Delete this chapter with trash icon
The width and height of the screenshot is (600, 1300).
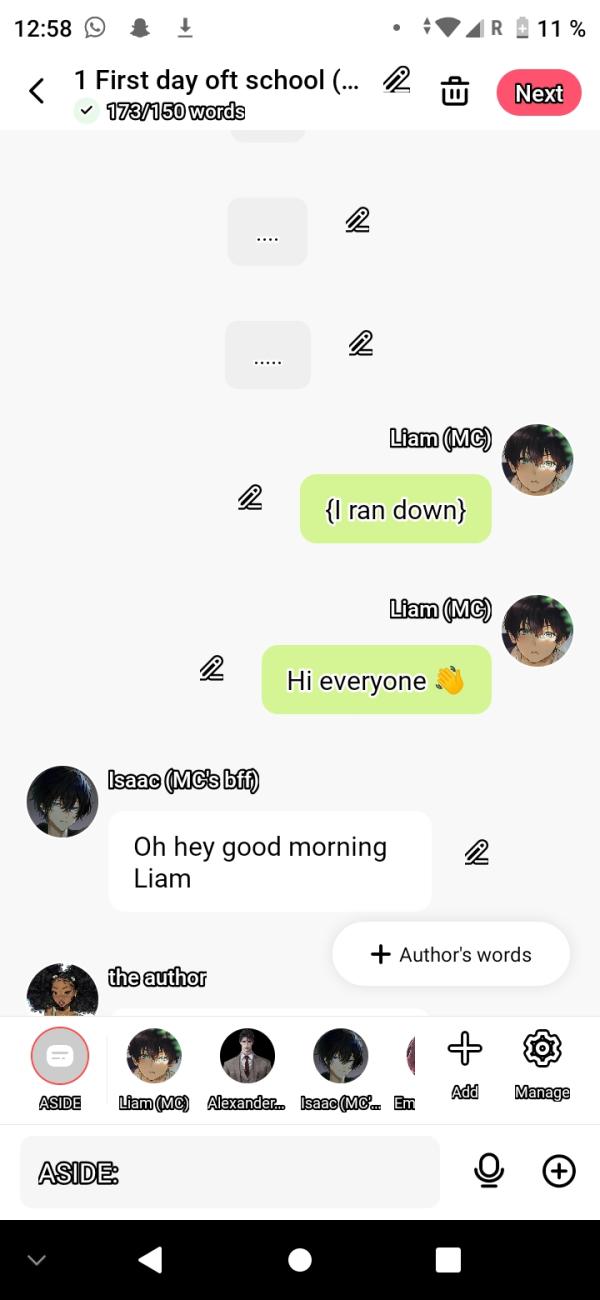[455, 92]
